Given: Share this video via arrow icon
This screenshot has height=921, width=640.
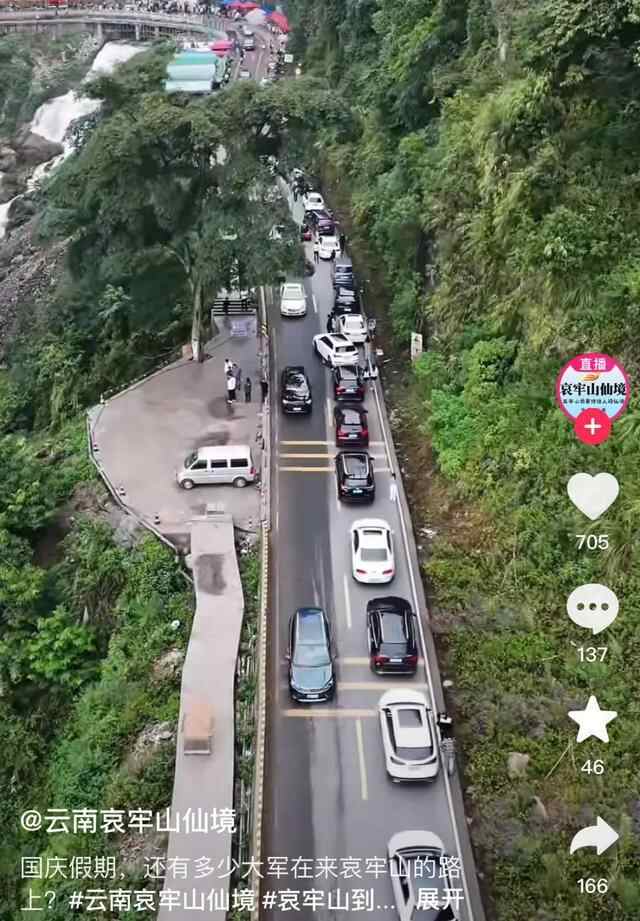Looking at the screenshot, I should [x=593, y=837].
